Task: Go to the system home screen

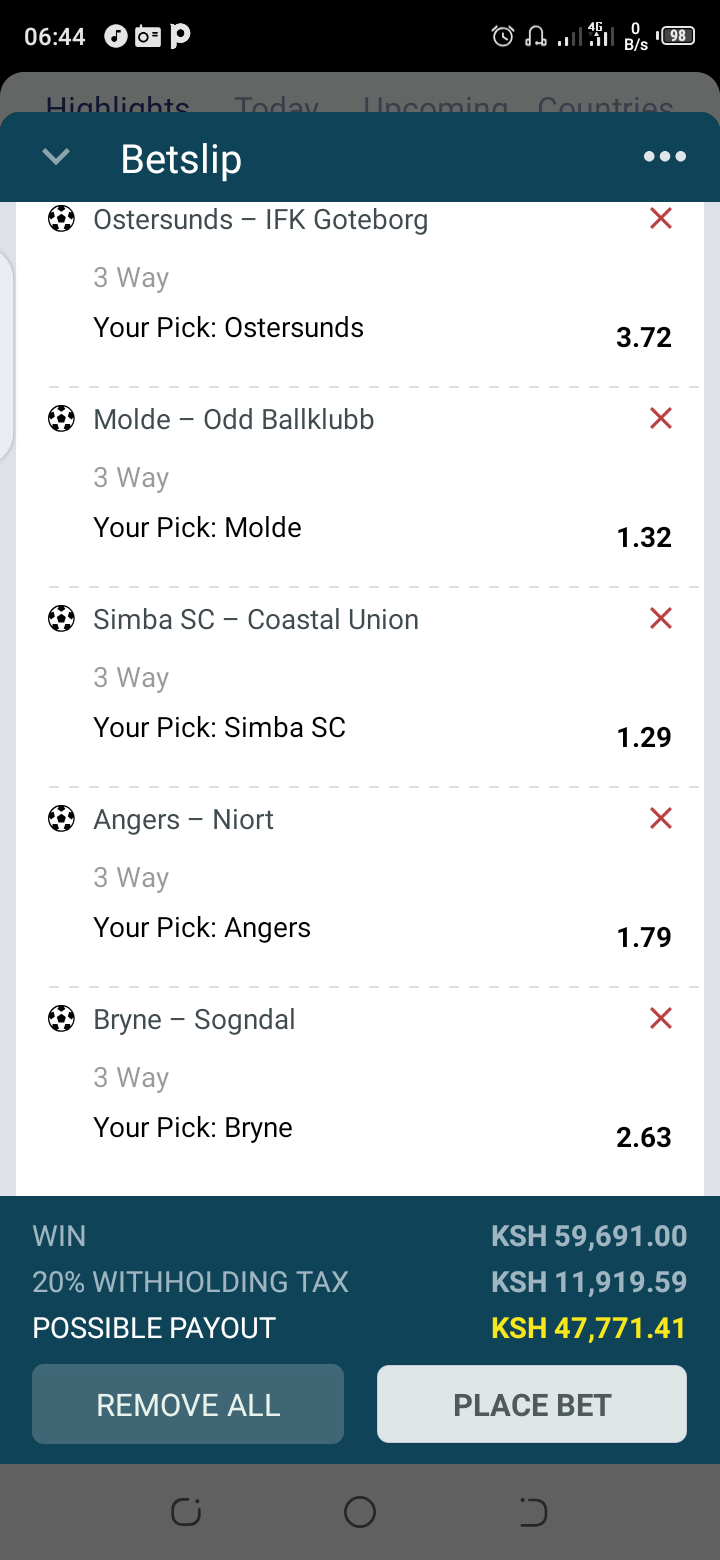Action: click(x=360, y=1512)
